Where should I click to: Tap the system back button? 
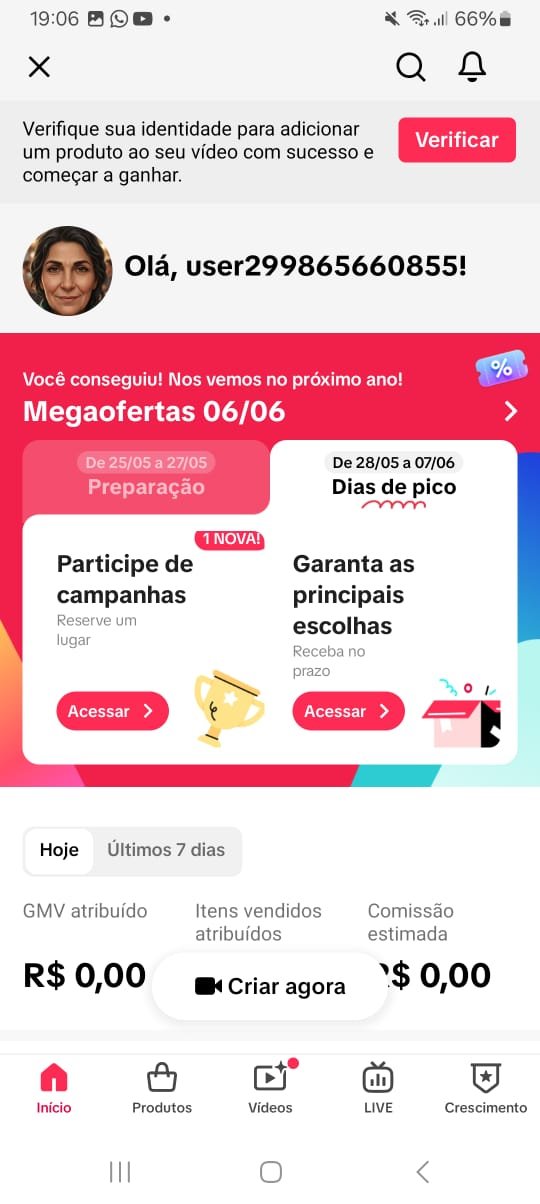[x=422, y=1172]
